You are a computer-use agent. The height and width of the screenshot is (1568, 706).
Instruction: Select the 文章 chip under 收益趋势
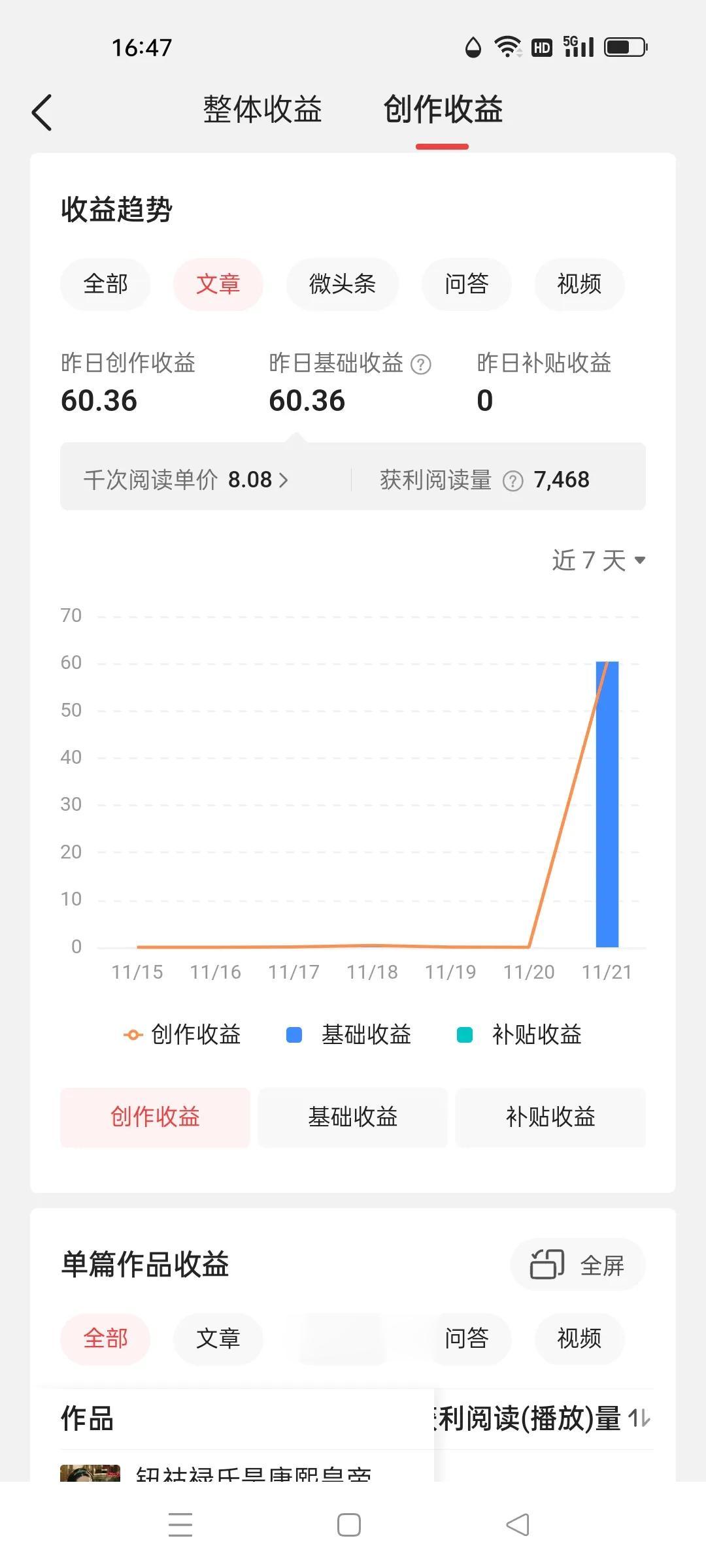pos(218,284)
